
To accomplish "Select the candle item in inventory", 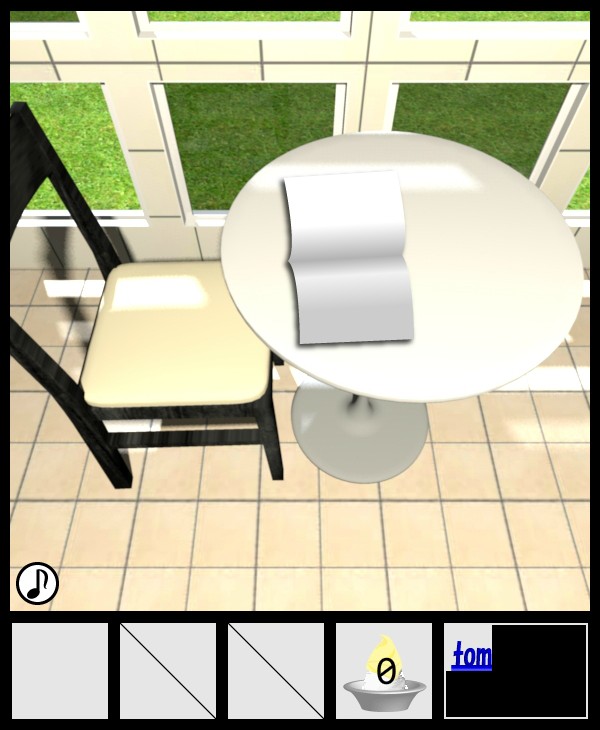I will [x=384, y=671].
